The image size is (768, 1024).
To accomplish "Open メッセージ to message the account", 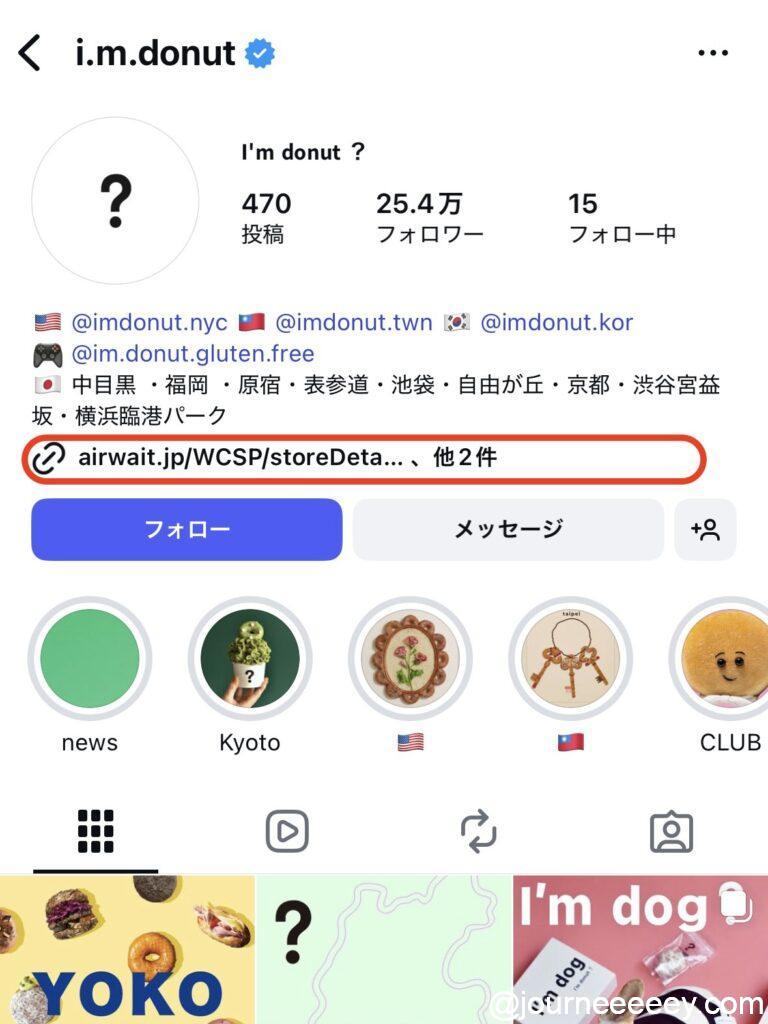I will point(508,529).
